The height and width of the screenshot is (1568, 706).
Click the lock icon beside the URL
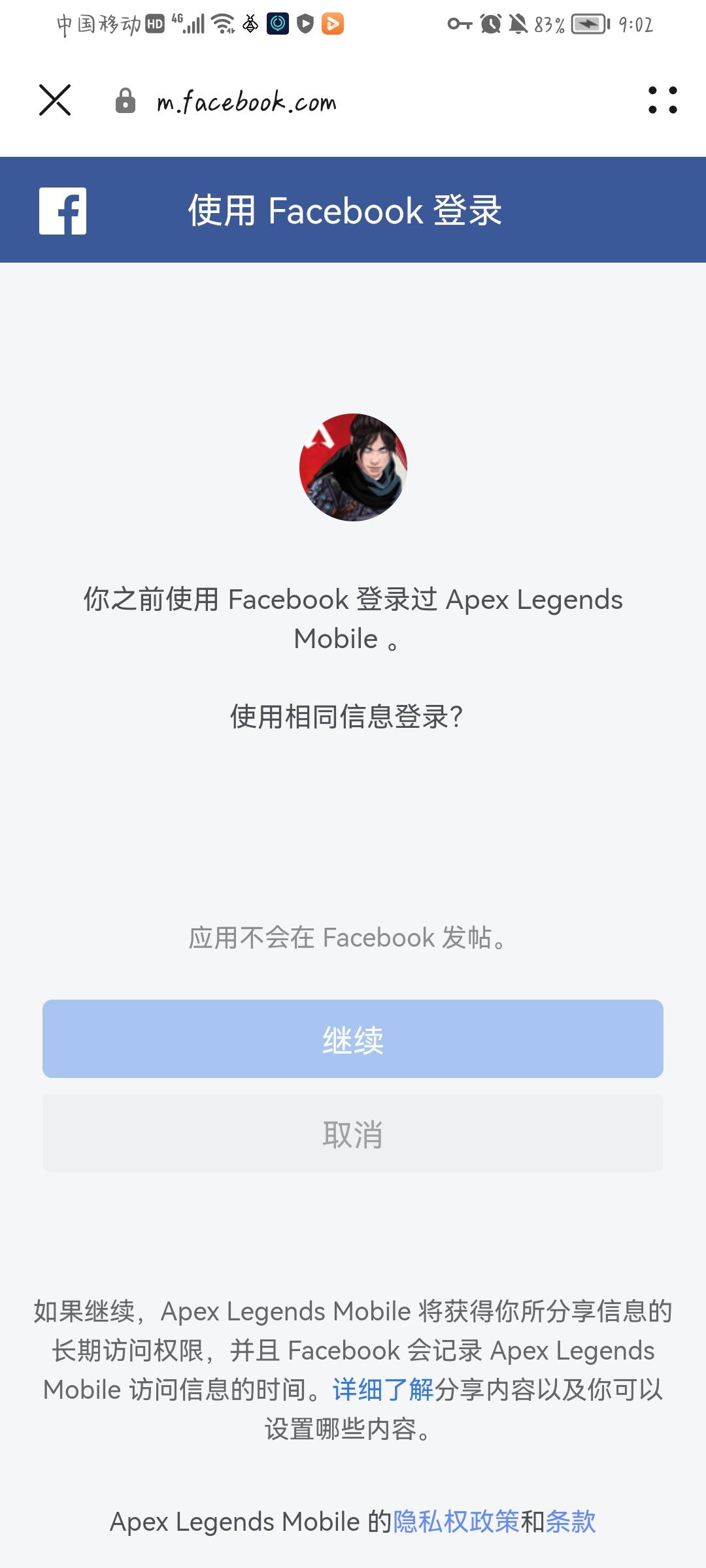124,101
